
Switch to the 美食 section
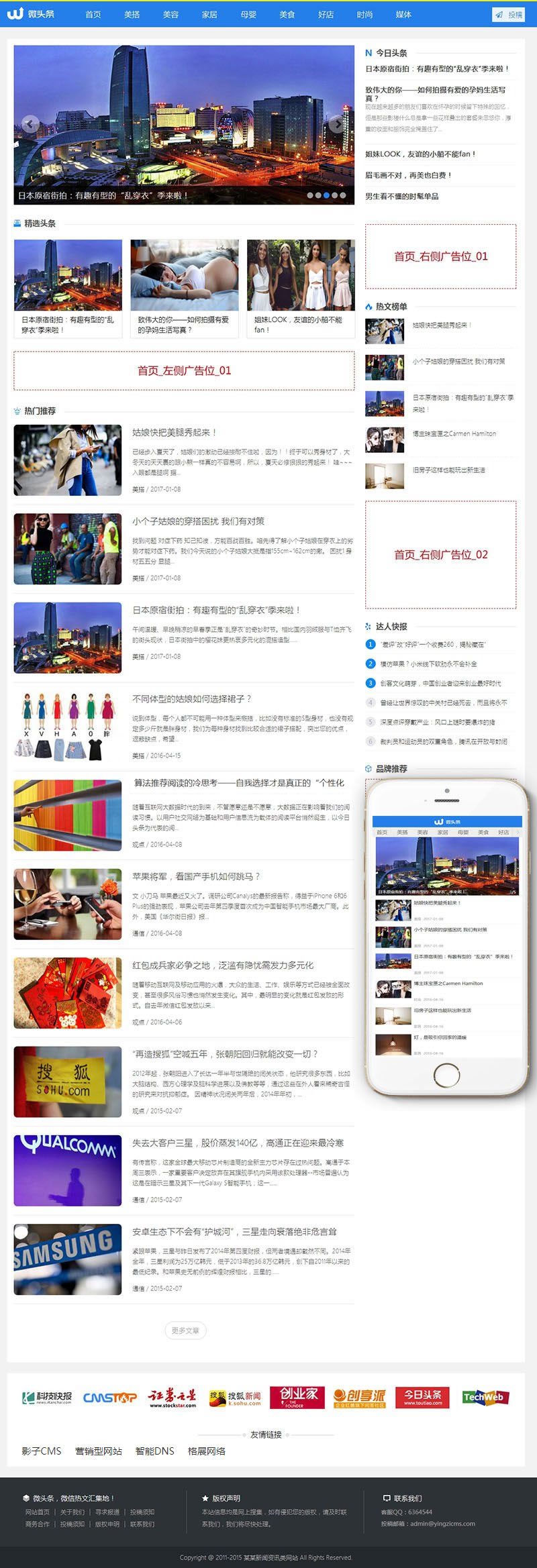tap(287, 14)
